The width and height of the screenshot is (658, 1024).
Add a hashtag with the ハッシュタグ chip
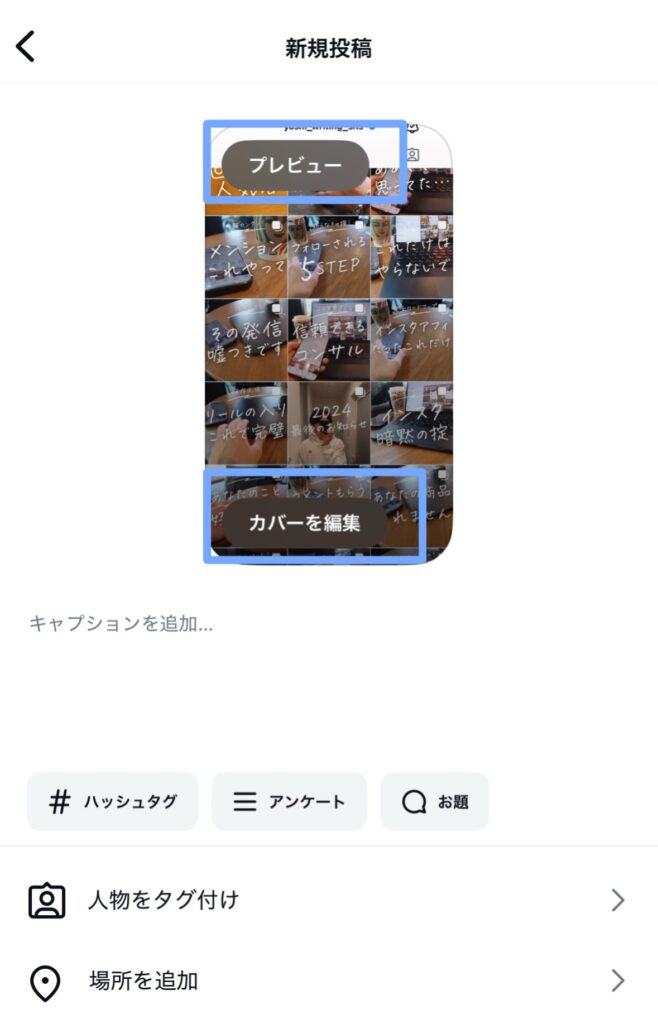coord(112,801)
